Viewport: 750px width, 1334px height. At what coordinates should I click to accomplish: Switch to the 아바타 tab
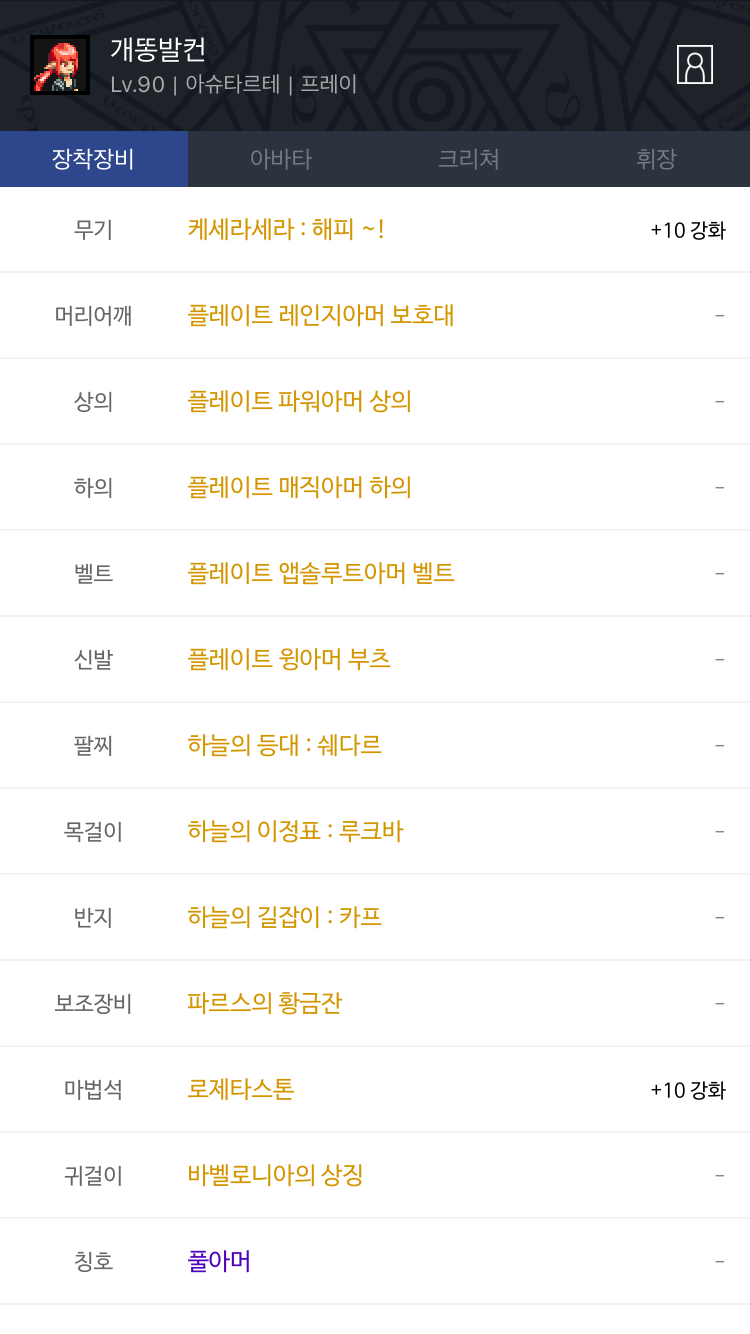tap(281, 159)
